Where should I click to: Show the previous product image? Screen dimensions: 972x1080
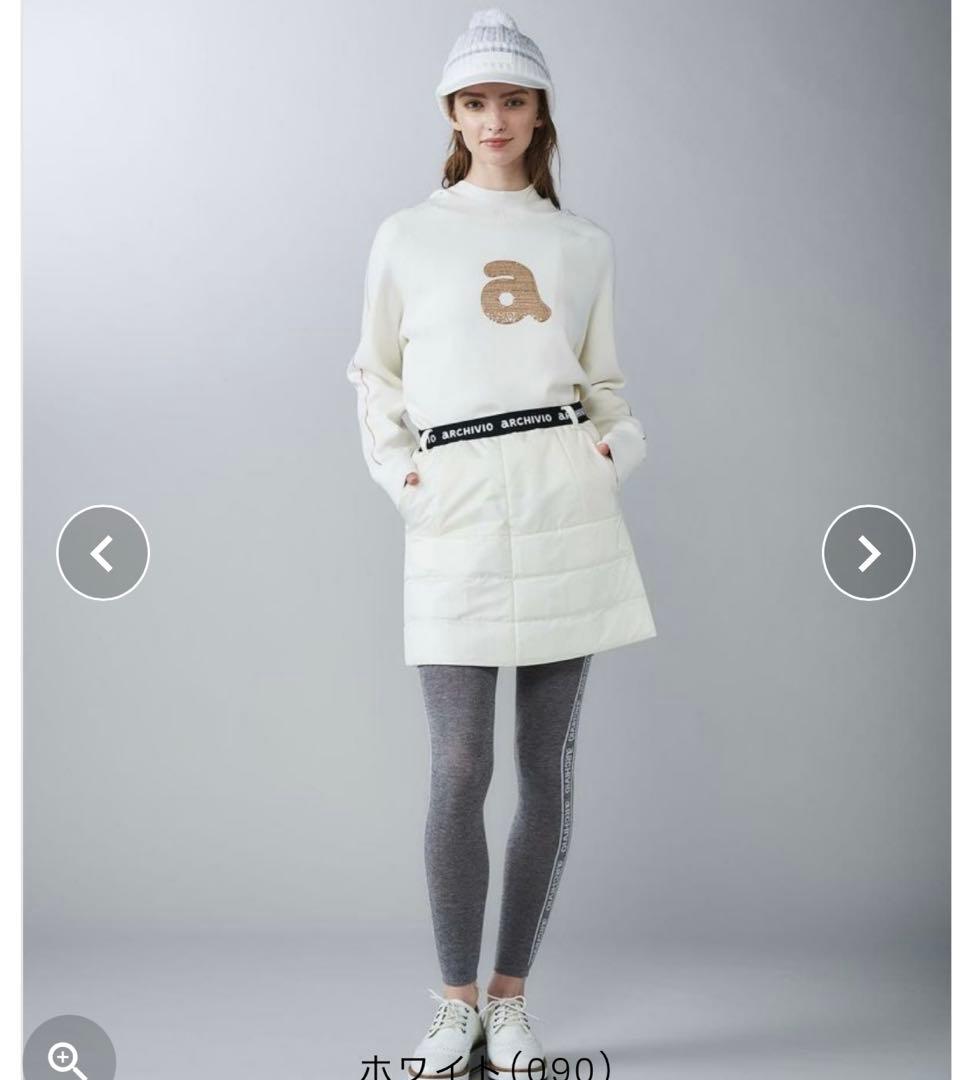pos(103,553)
